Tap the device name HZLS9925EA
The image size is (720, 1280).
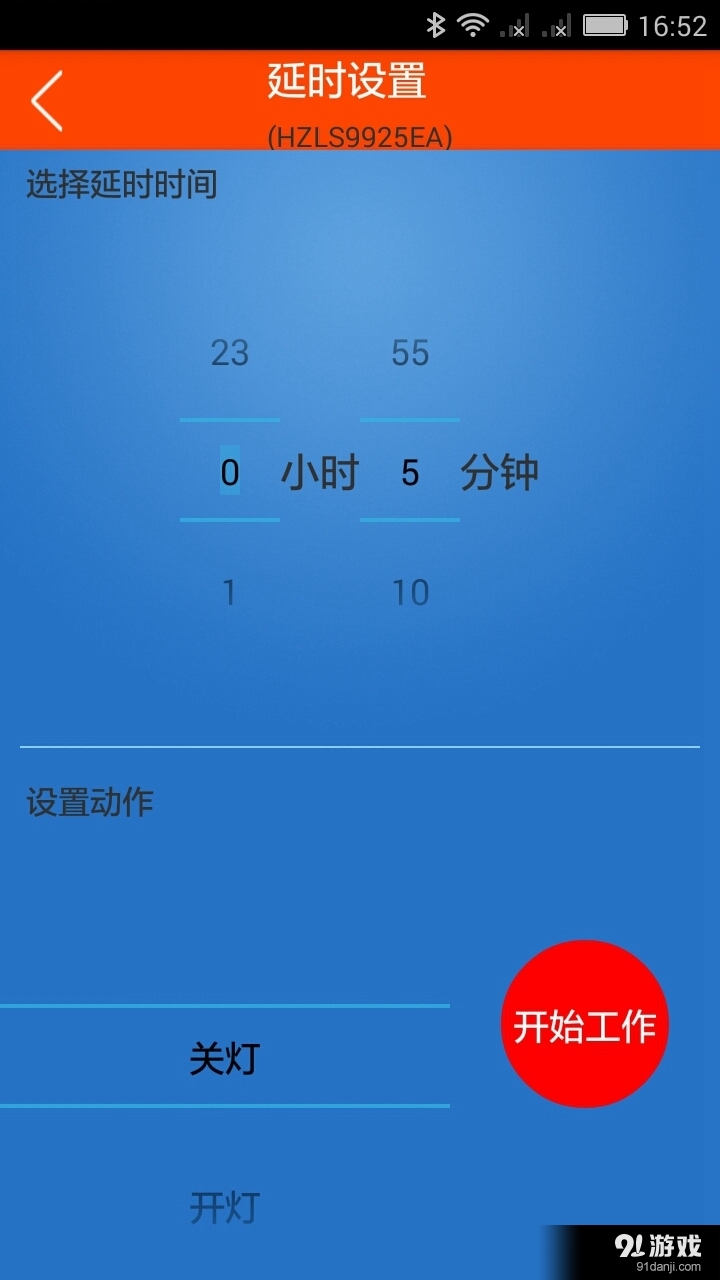[360, 133]
